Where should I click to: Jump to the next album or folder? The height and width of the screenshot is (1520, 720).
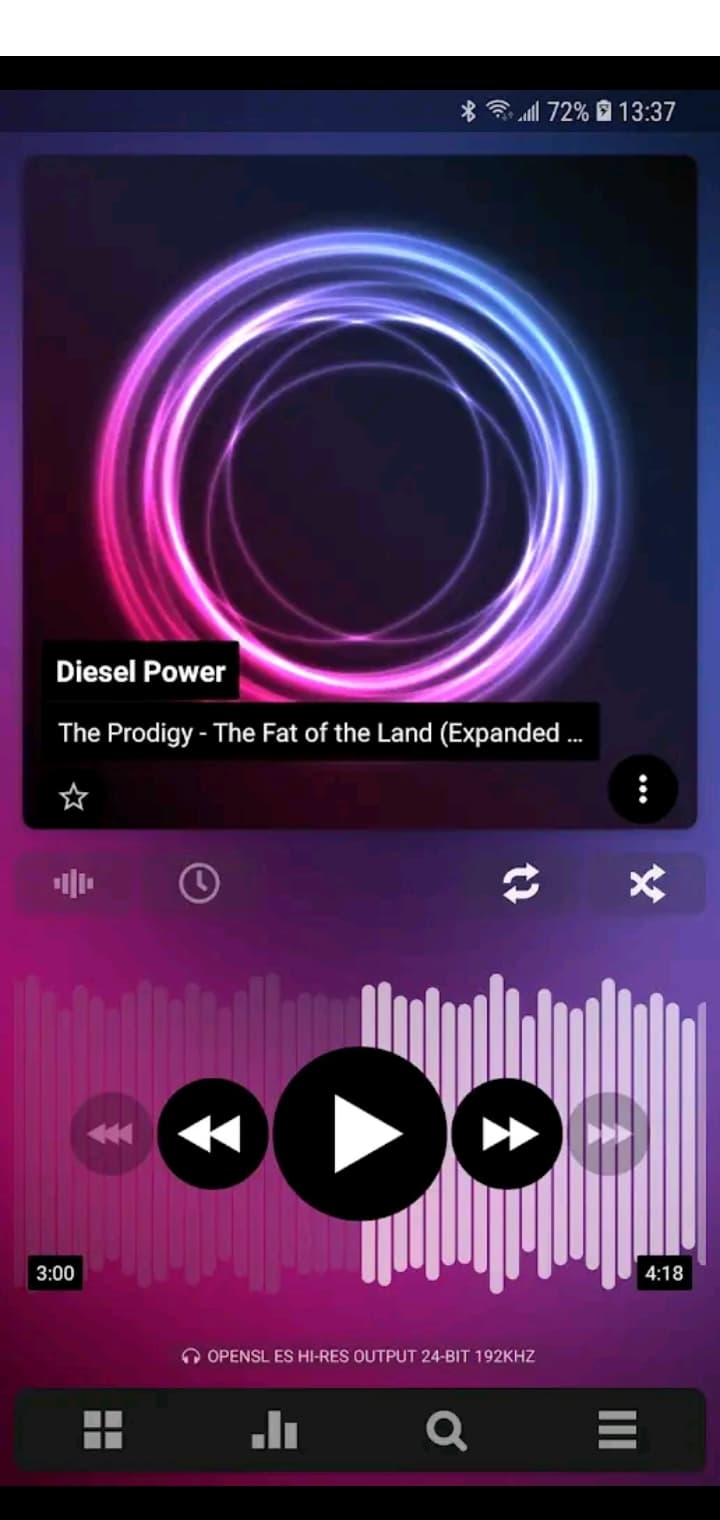[x=609, y=1134]
